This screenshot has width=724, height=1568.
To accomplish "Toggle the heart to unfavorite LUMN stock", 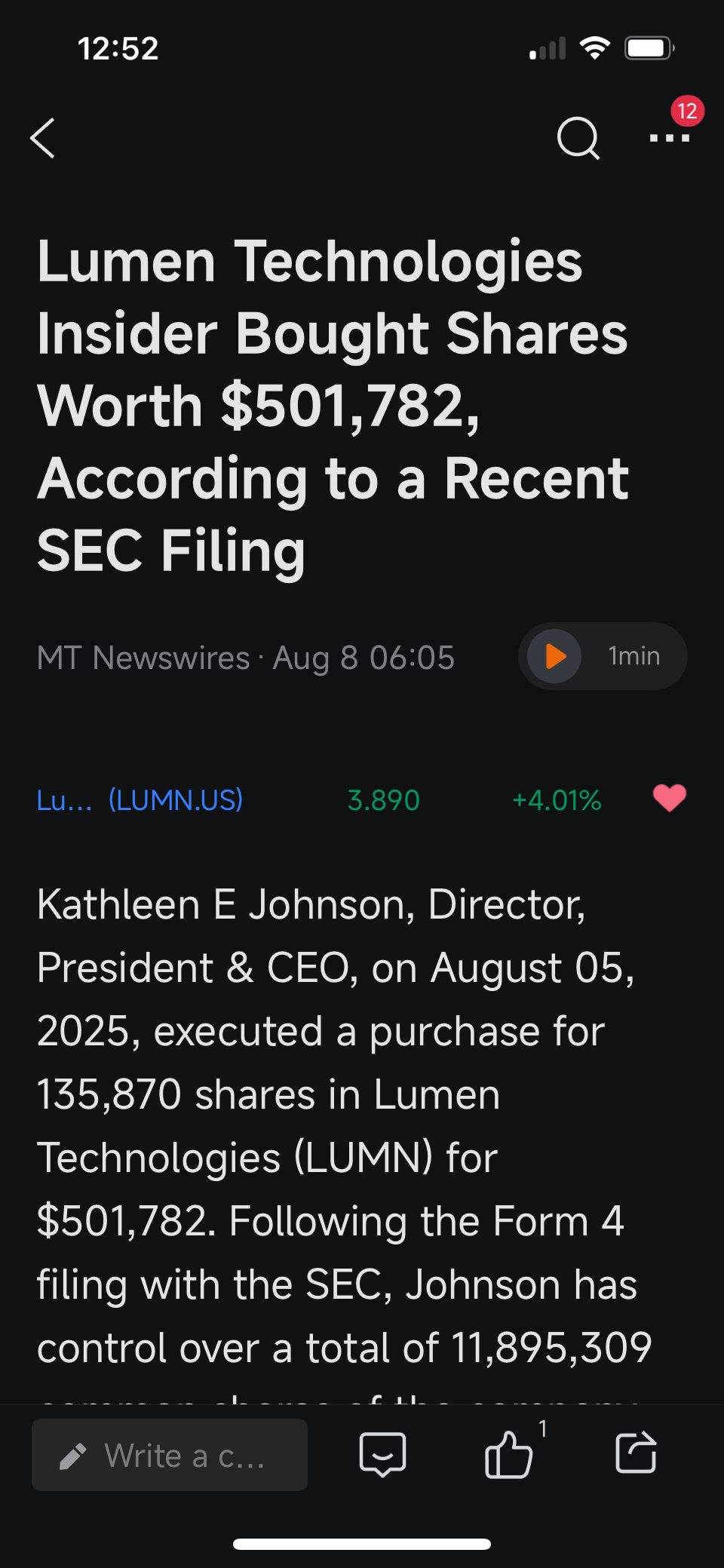I will pos(669,798).
